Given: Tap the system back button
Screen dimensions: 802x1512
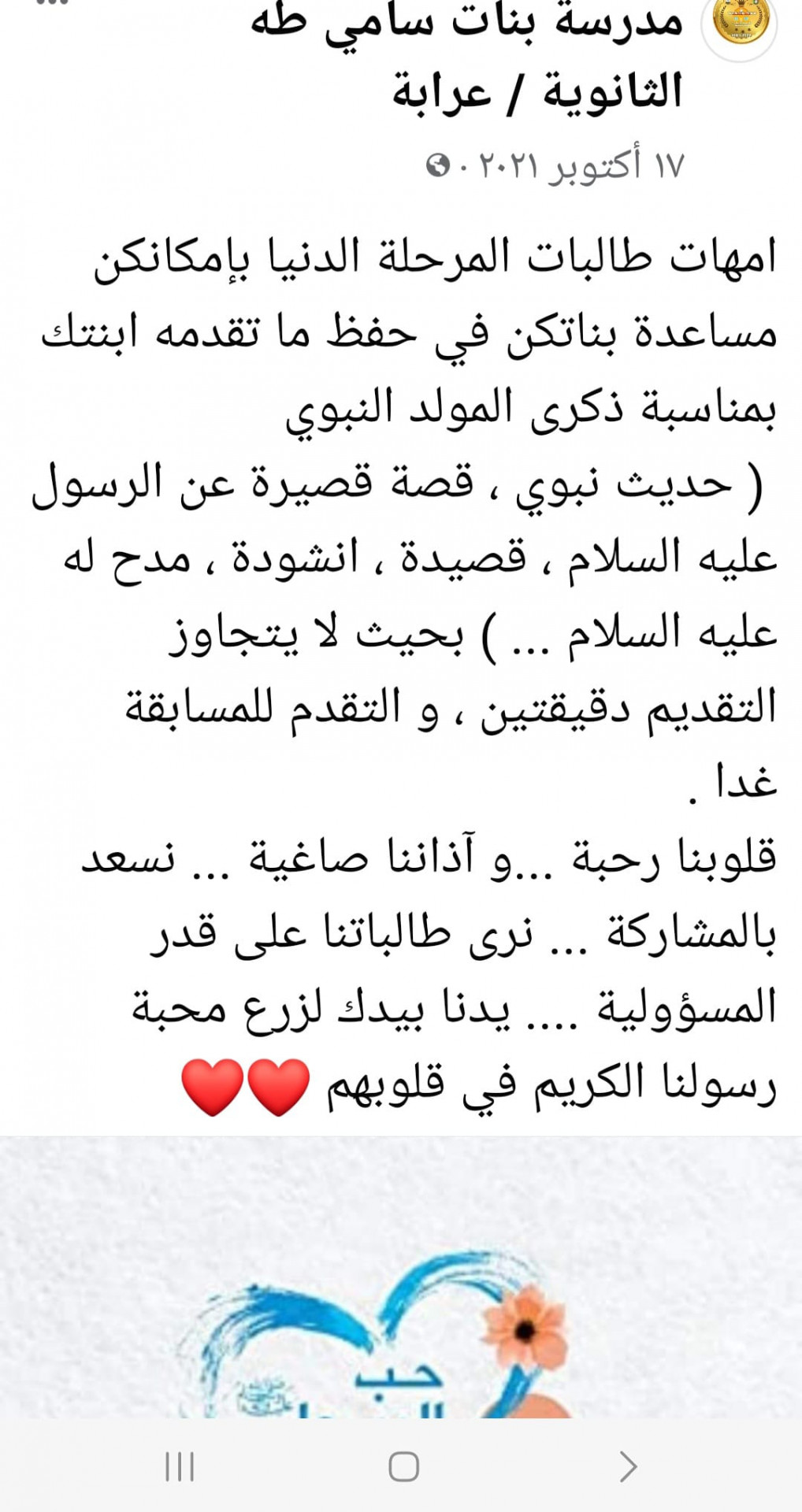Looking at the screenshot, I should click(627, 1466).
